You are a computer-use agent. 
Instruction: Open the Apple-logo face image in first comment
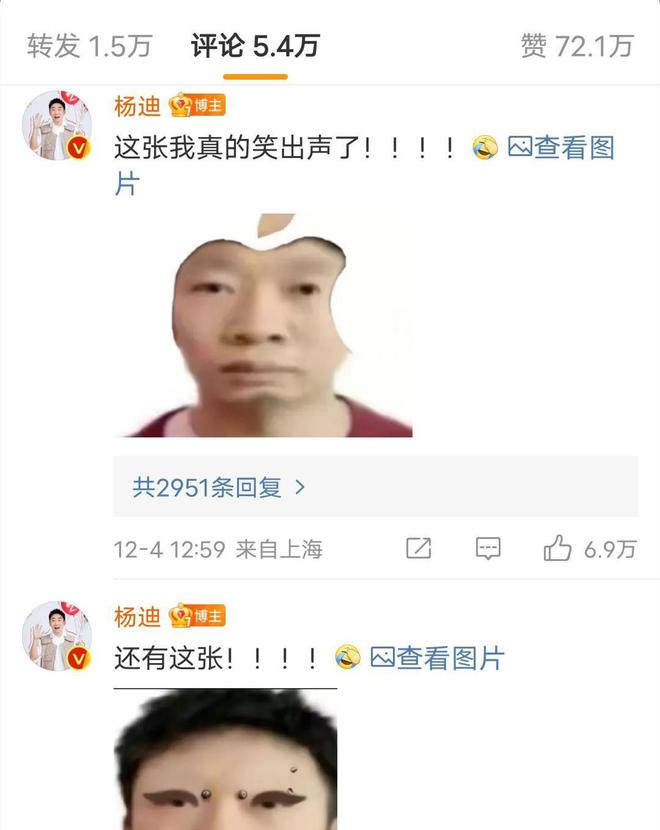click(x=265, y=325)
